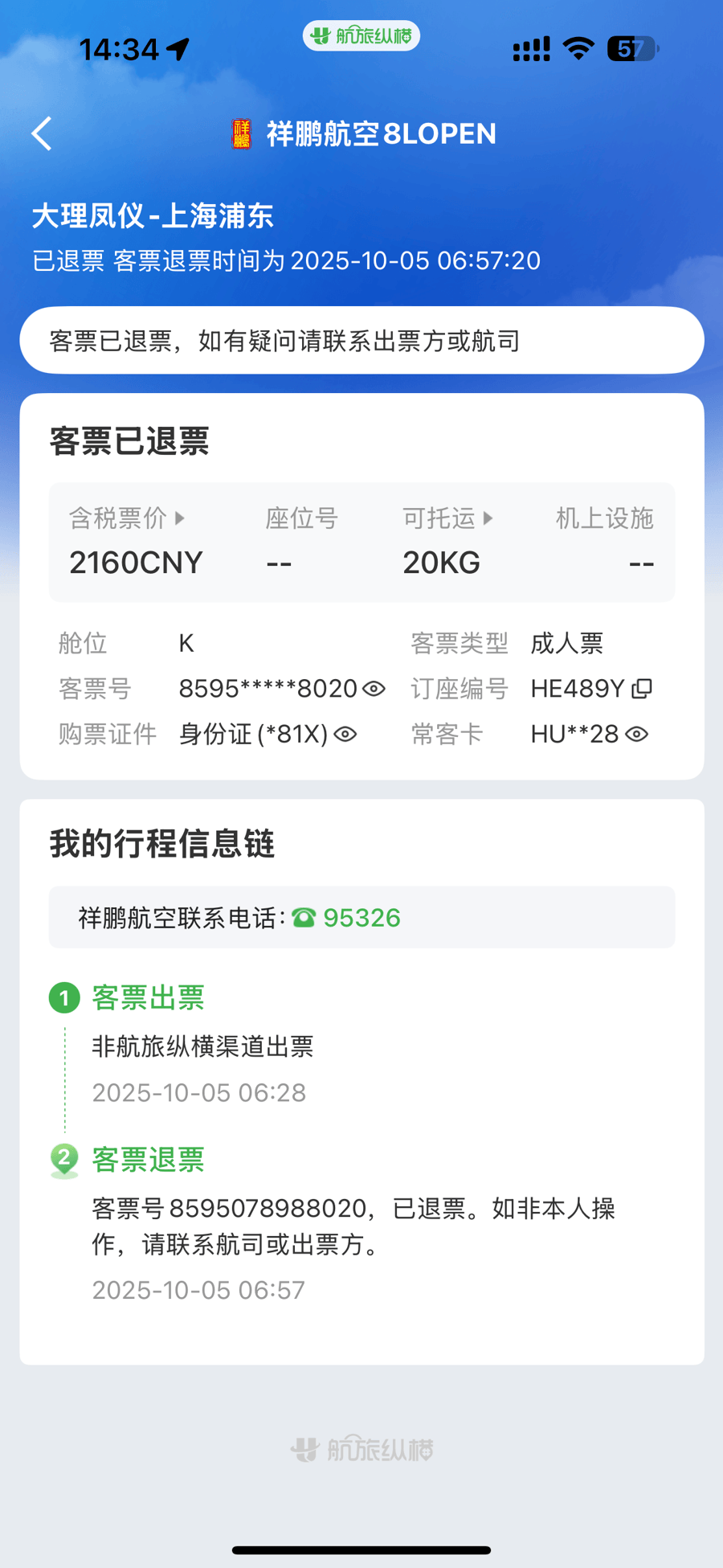
Task: Open the 大理凤仪-上海浦东 route header
Action: (153, 215)
